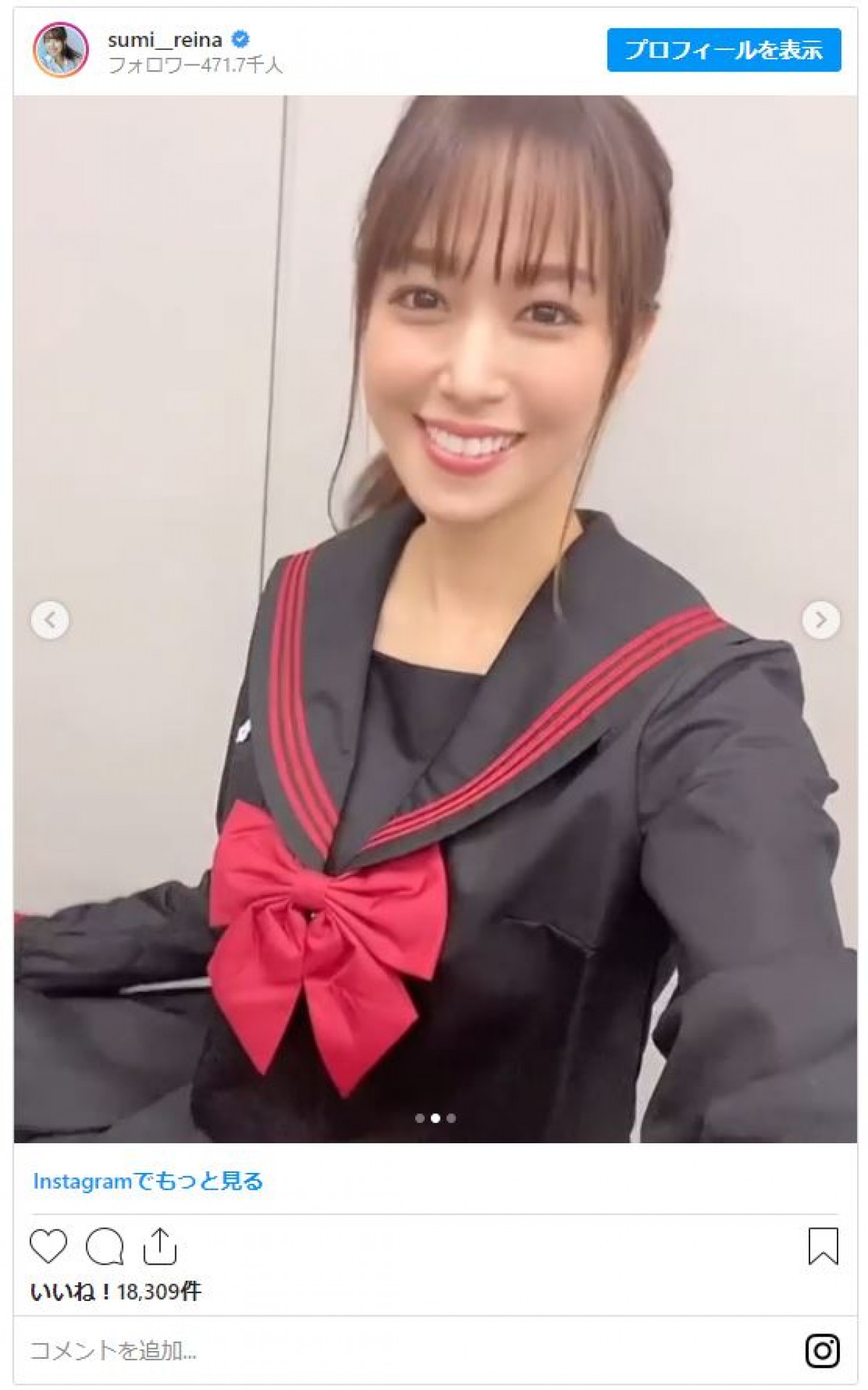Go to the previous carousel photo
868x1390 pixels.
(50, 620)
